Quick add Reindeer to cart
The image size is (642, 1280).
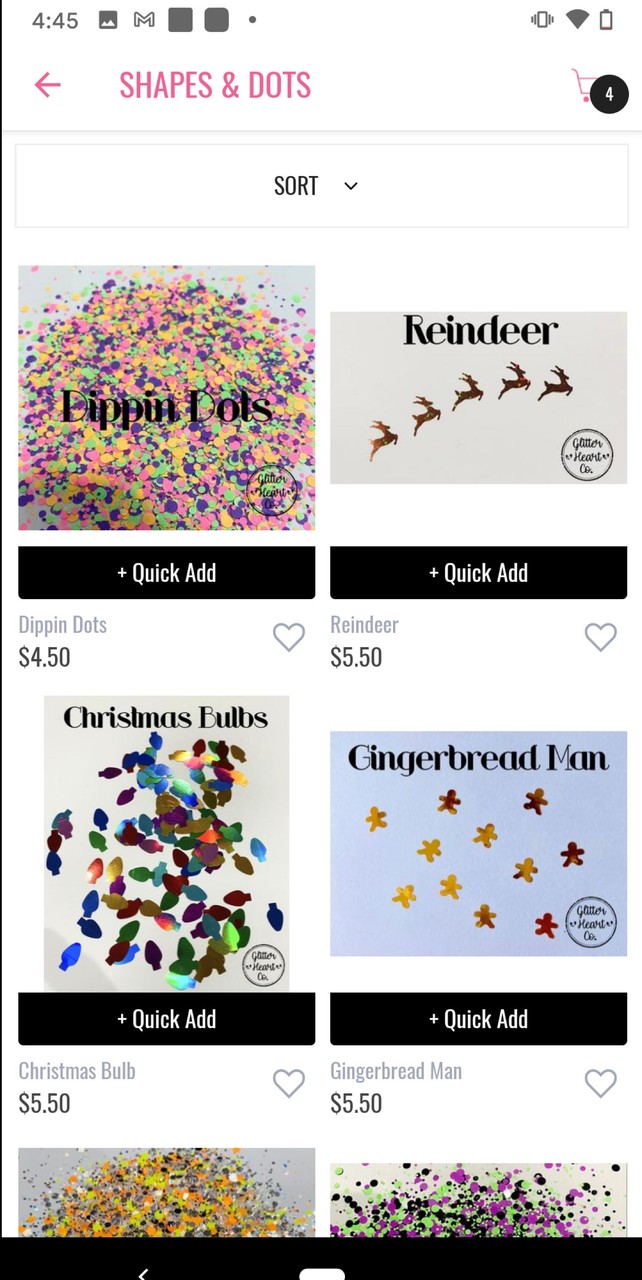(478, 573)
